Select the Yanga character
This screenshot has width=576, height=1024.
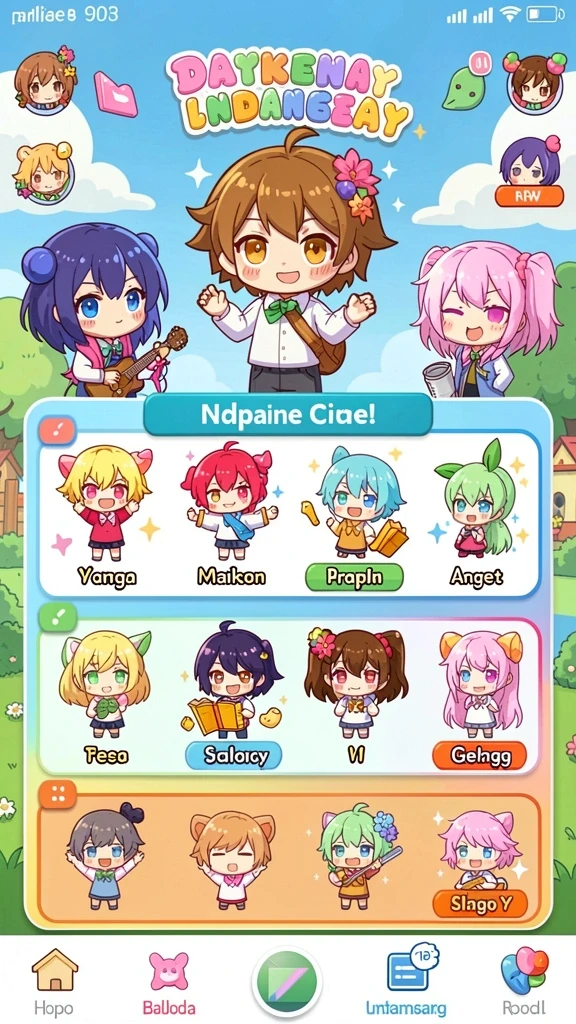click(106, 518)
